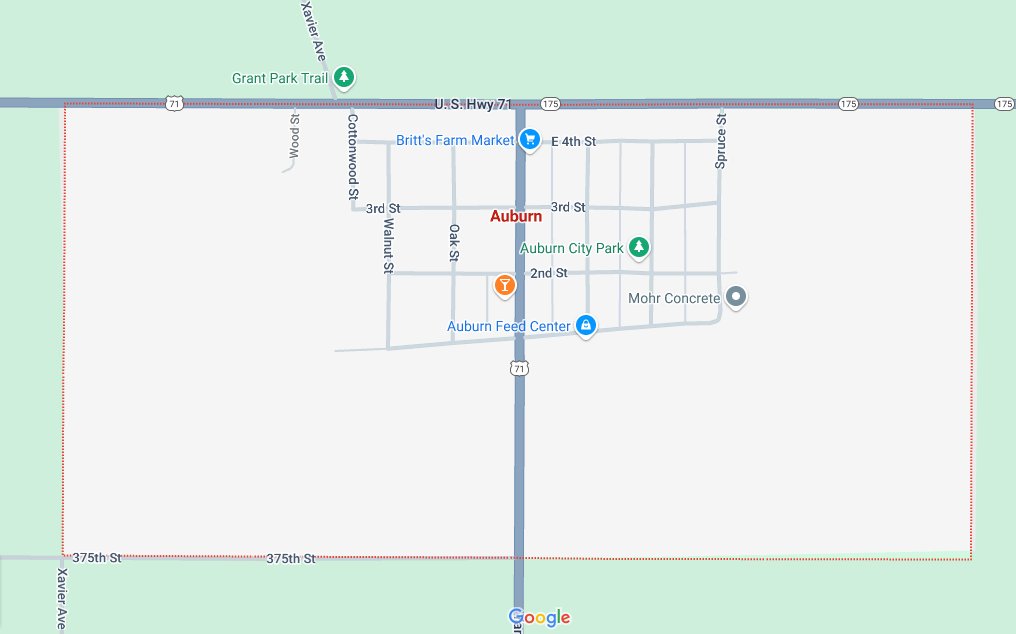1016x634 pixels.
Task: Open Auburn Feed Center shop marker
Action: [586, 325]
